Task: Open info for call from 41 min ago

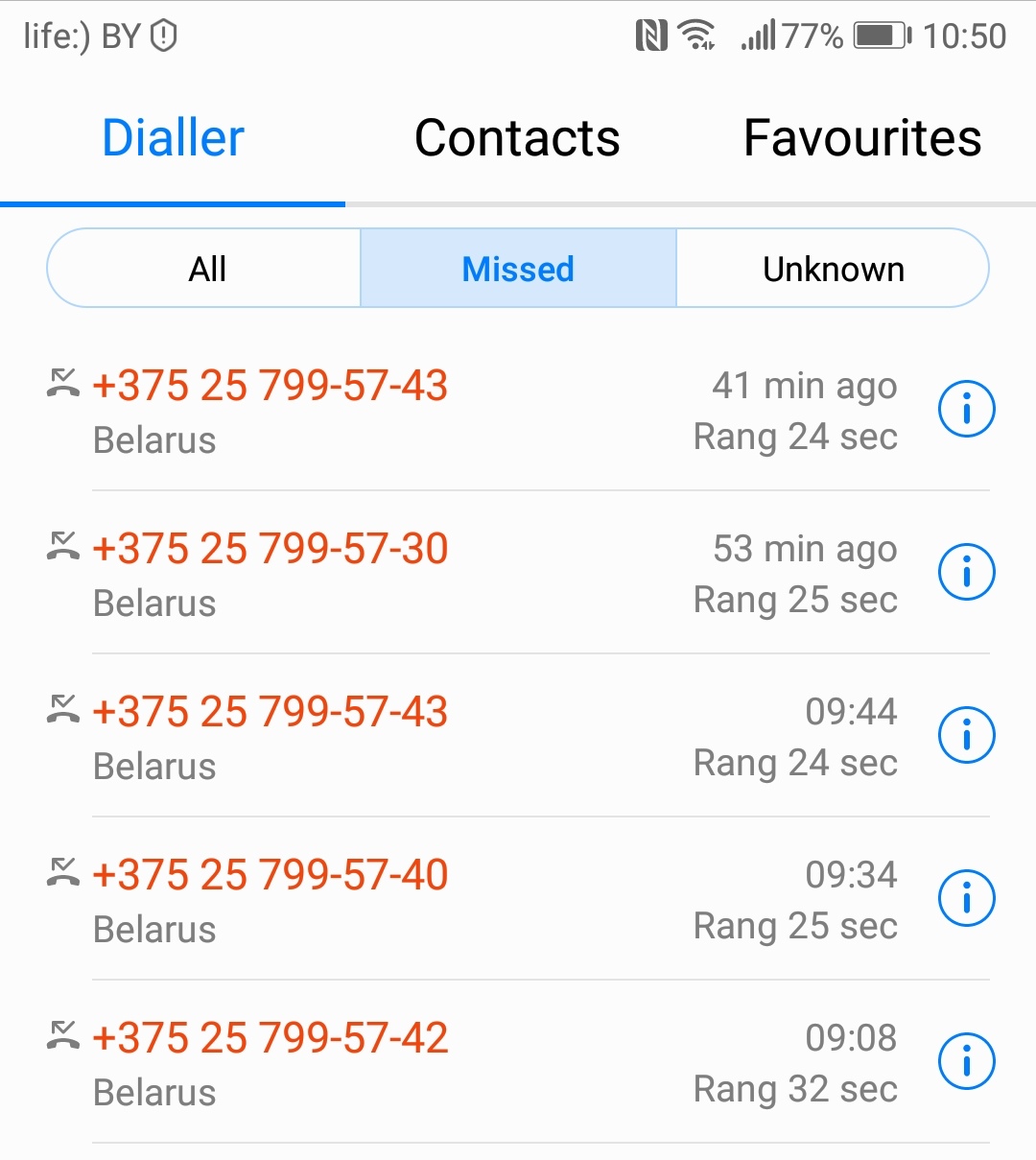Action: (x=966, y=410)
